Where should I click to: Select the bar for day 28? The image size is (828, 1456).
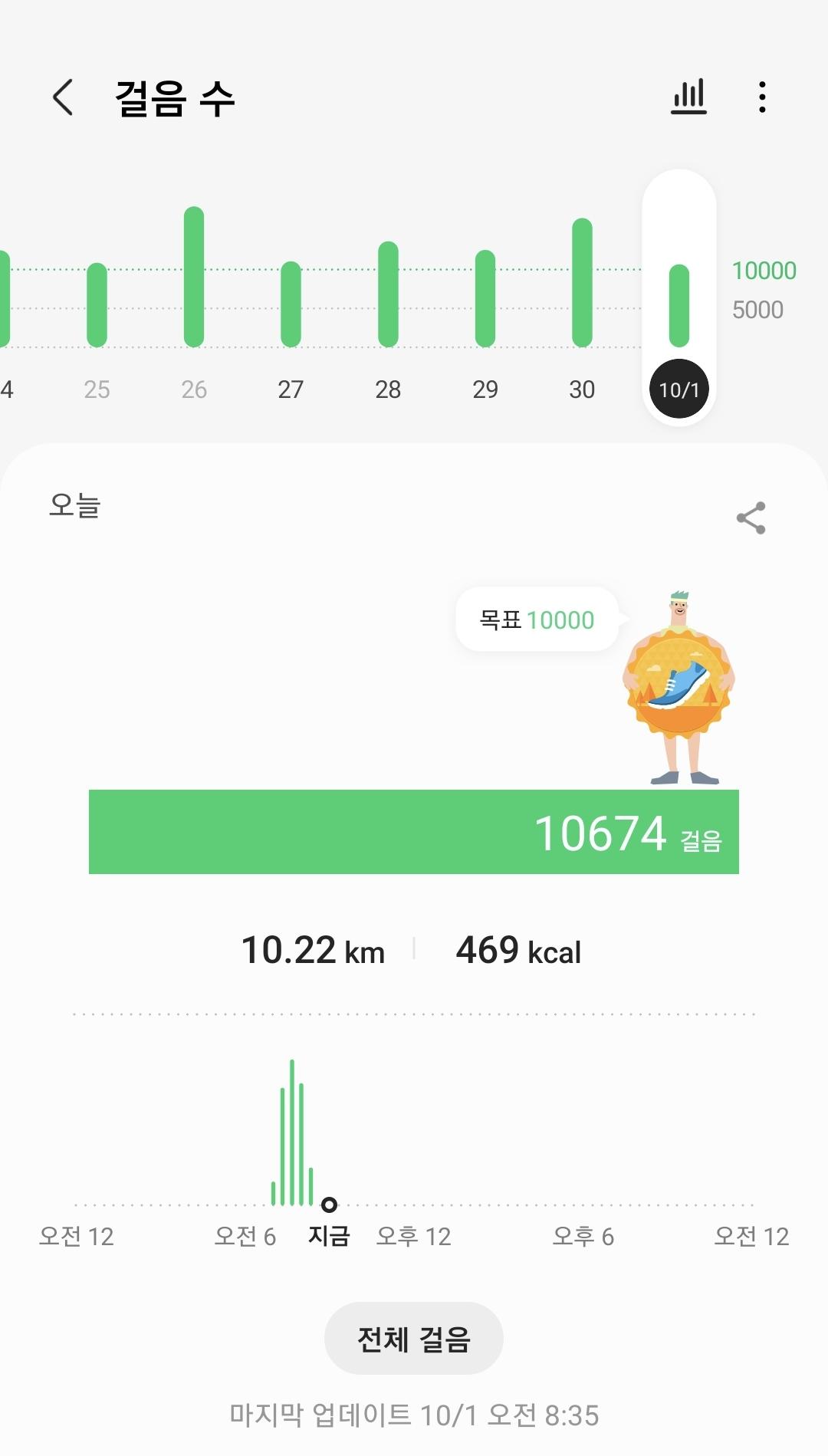pyautogui.click(x=388, y=294)
